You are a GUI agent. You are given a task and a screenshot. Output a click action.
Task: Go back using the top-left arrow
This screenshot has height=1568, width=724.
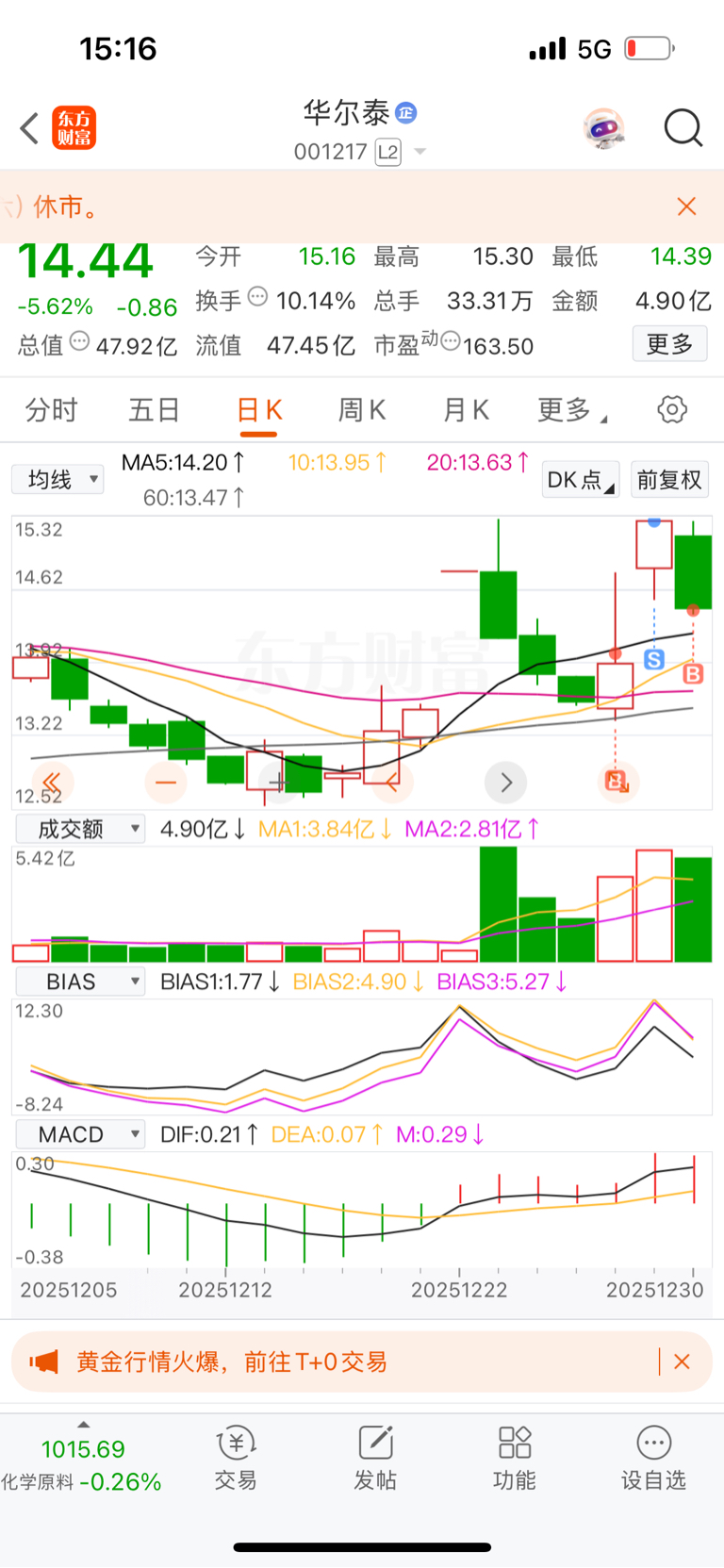coord(30,128)
